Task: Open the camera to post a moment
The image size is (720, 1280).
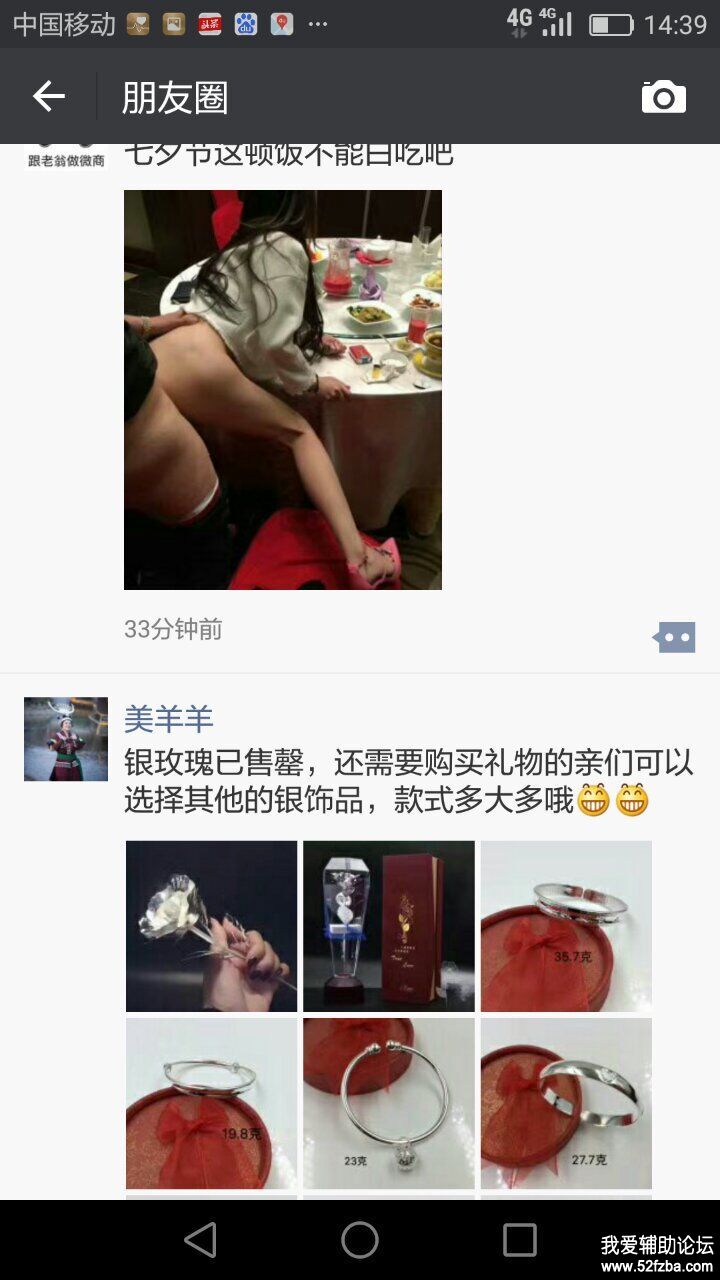Action: (x=663, y=96)
